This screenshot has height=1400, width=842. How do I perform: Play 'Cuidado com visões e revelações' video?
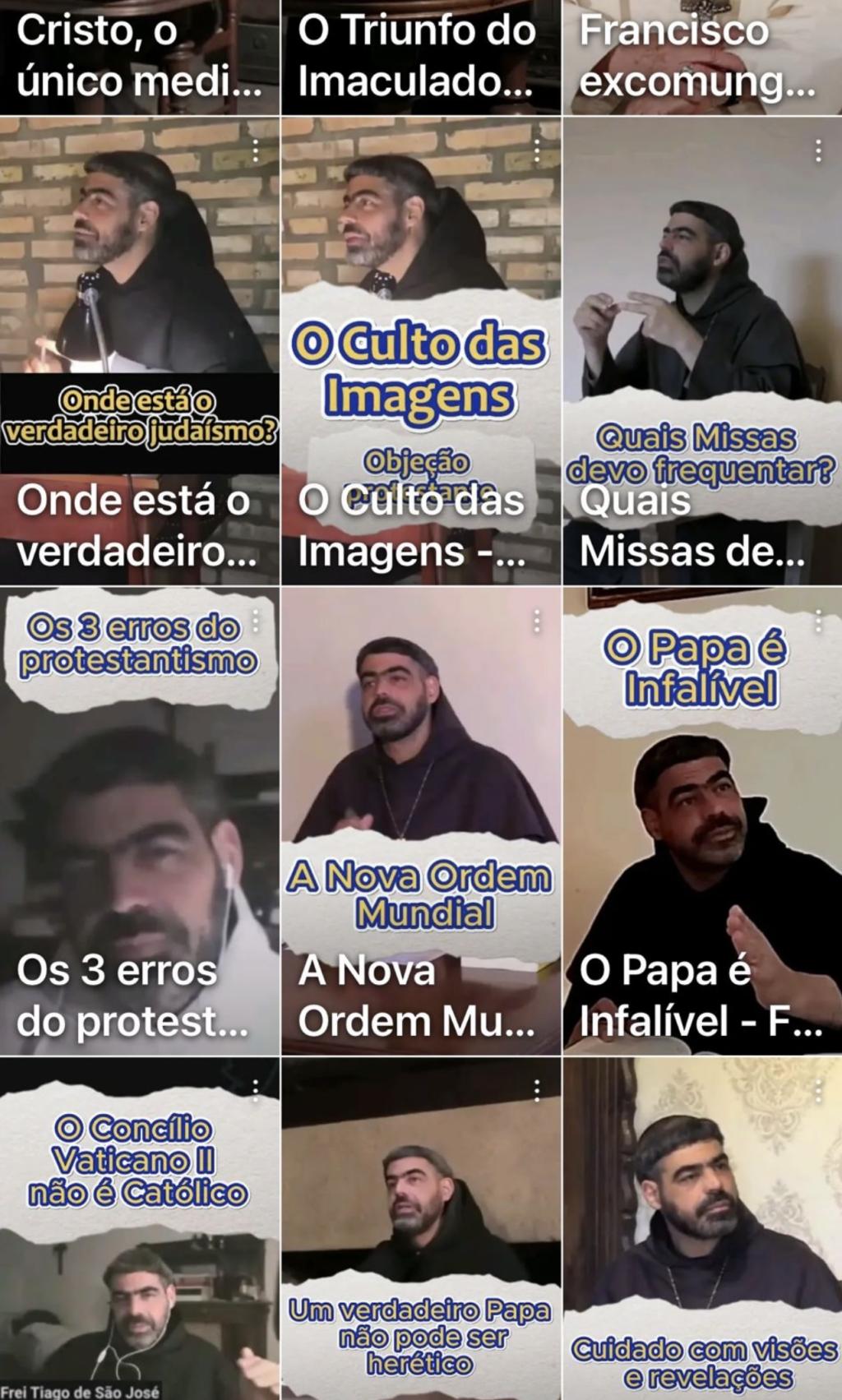coord(701,1233)
